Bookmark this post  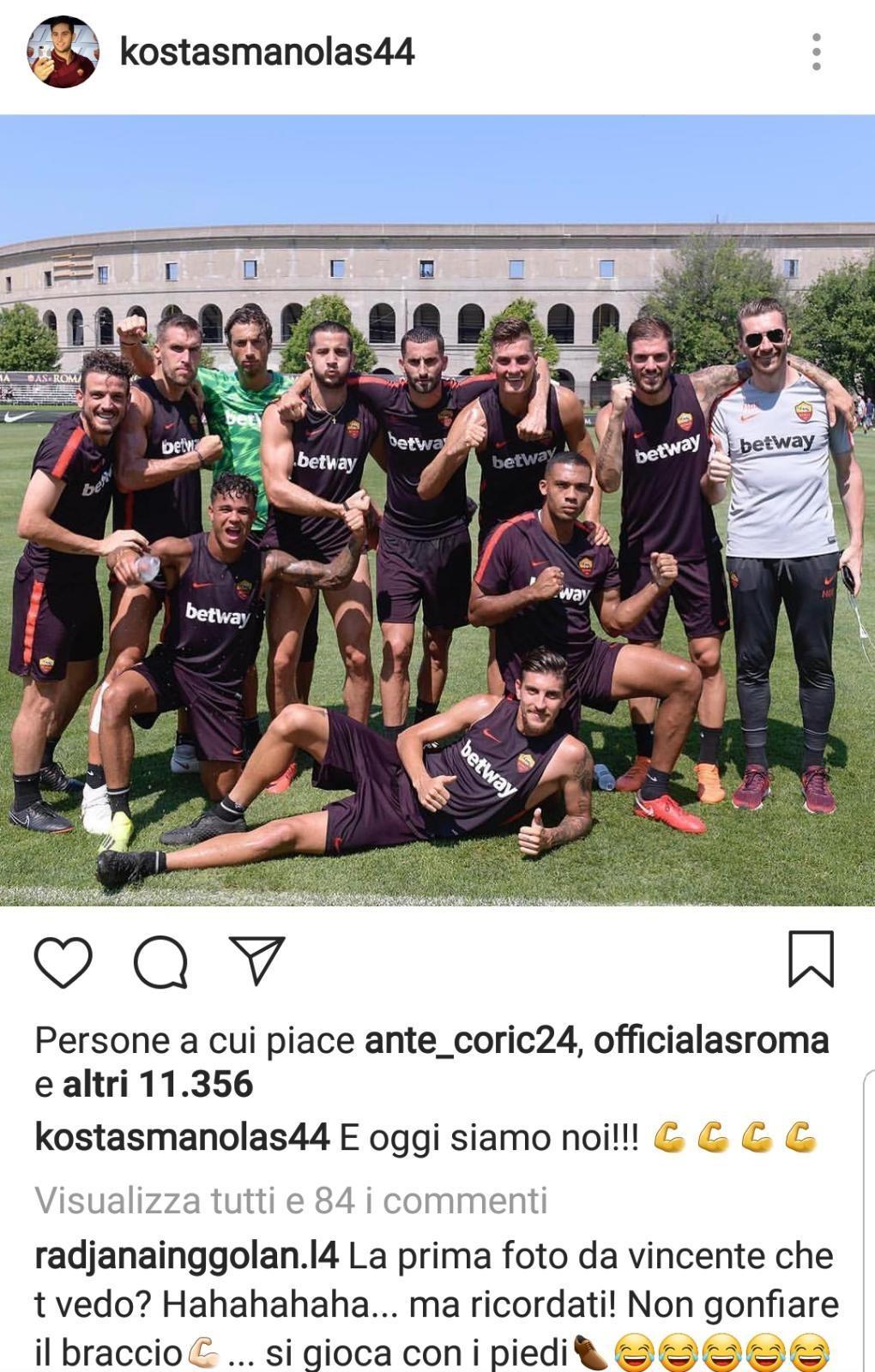pyautogui.click(x=810, y=960)
